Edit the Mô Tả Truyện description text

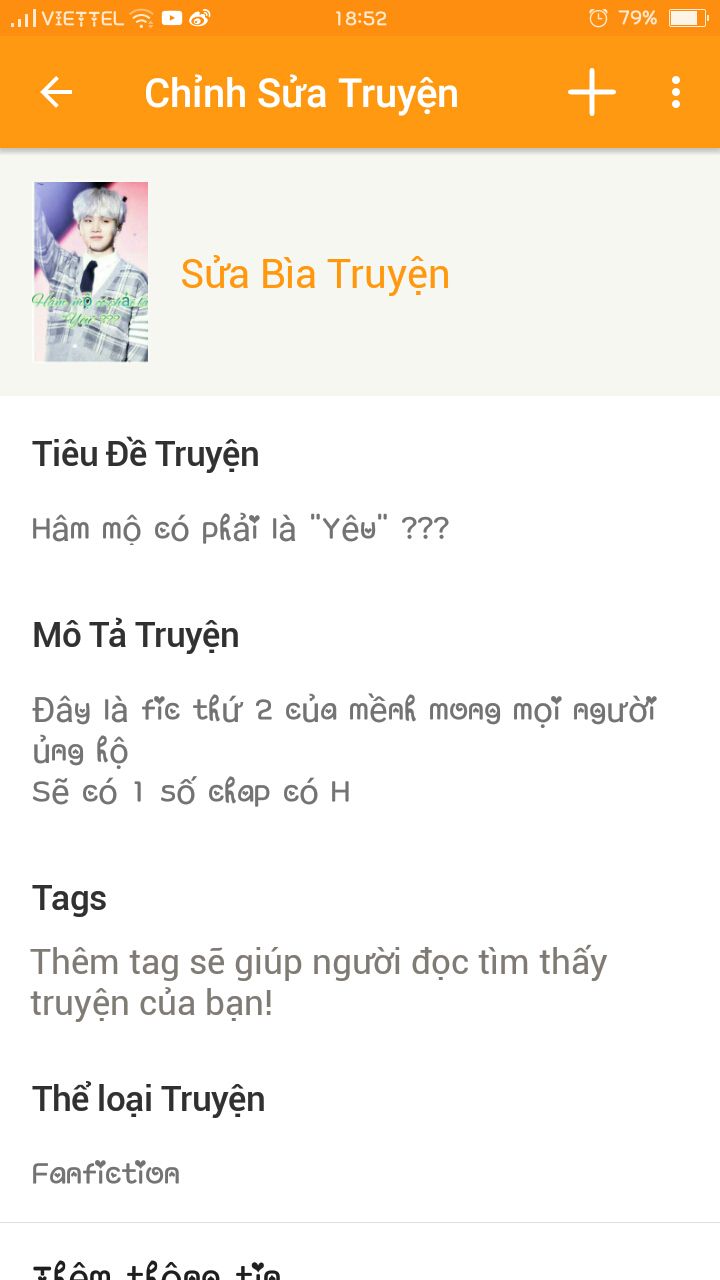[344, 751]
